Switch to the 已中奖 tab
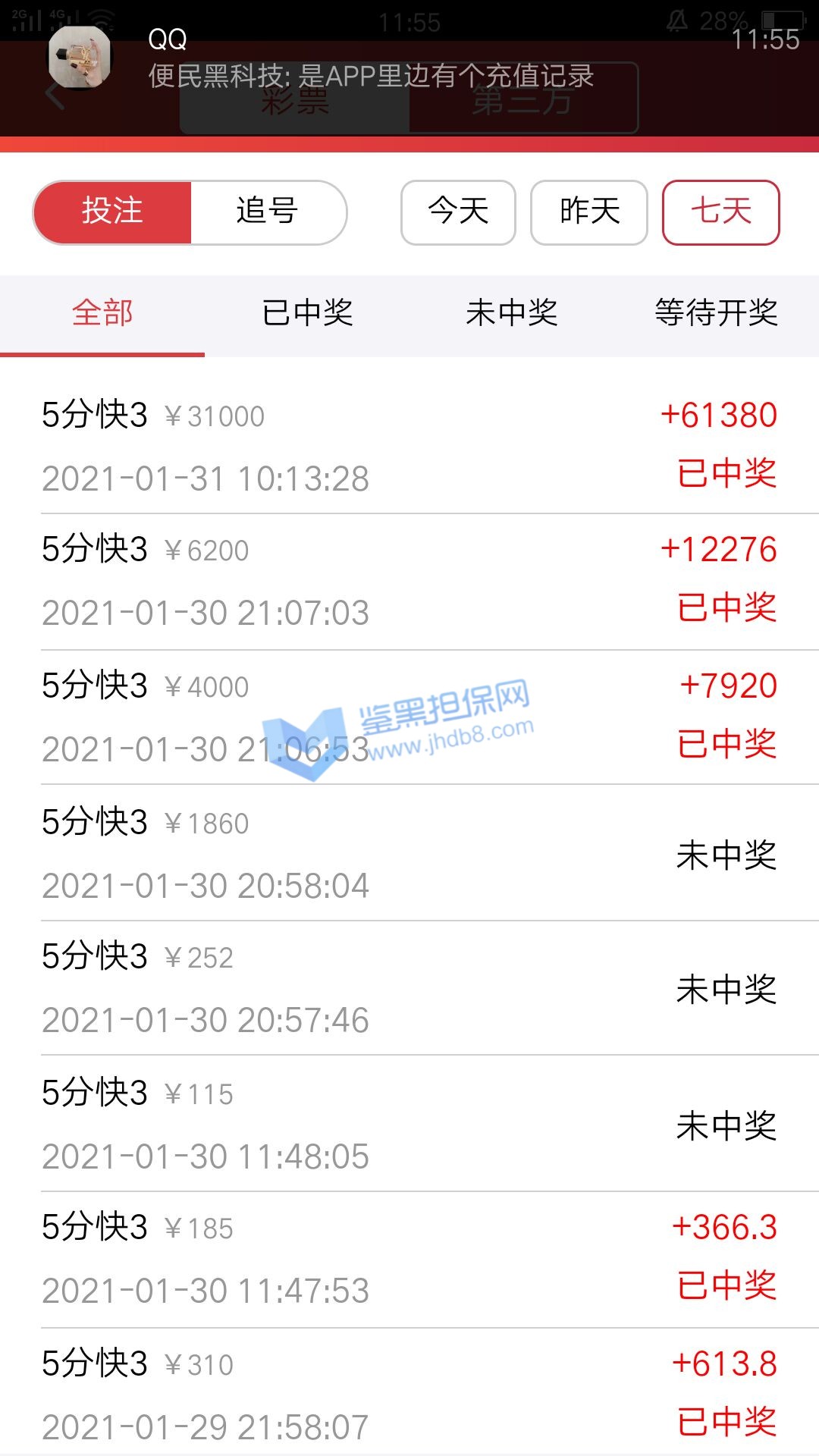The image size is (819, 1456). coord(307,314)
